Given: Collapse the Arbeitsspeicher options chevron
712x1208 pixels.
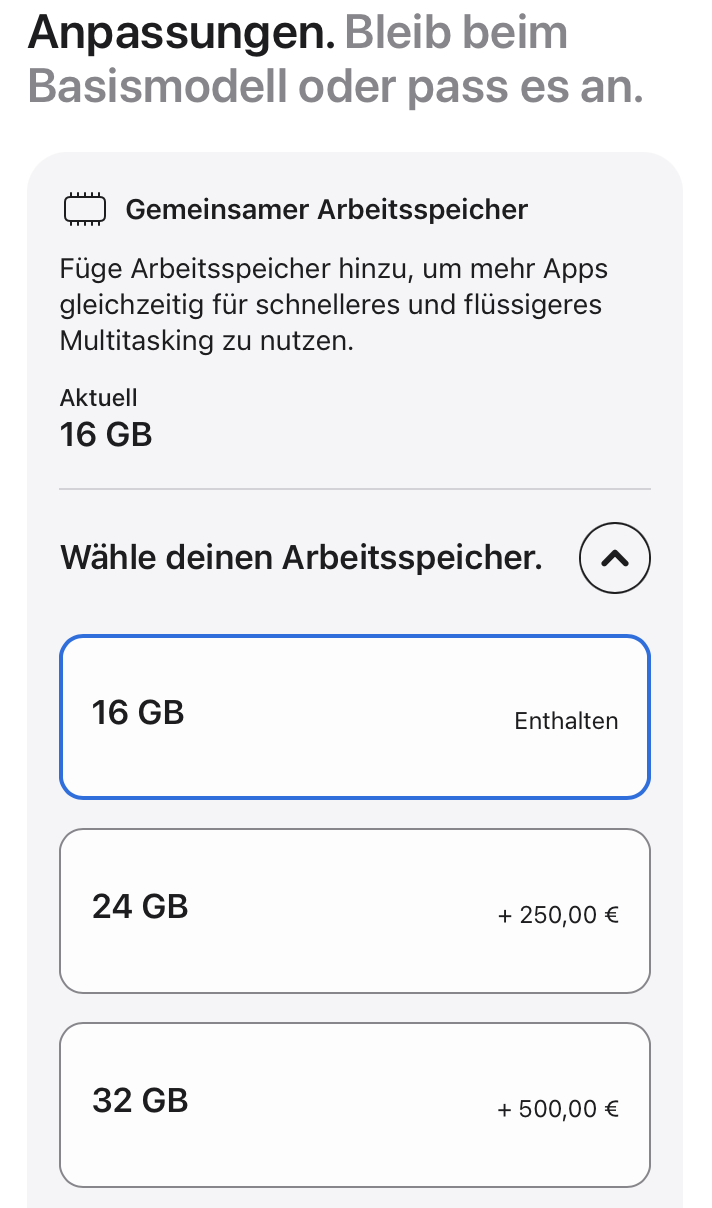Looking at the screenshot, I should [x=614, y=559].
